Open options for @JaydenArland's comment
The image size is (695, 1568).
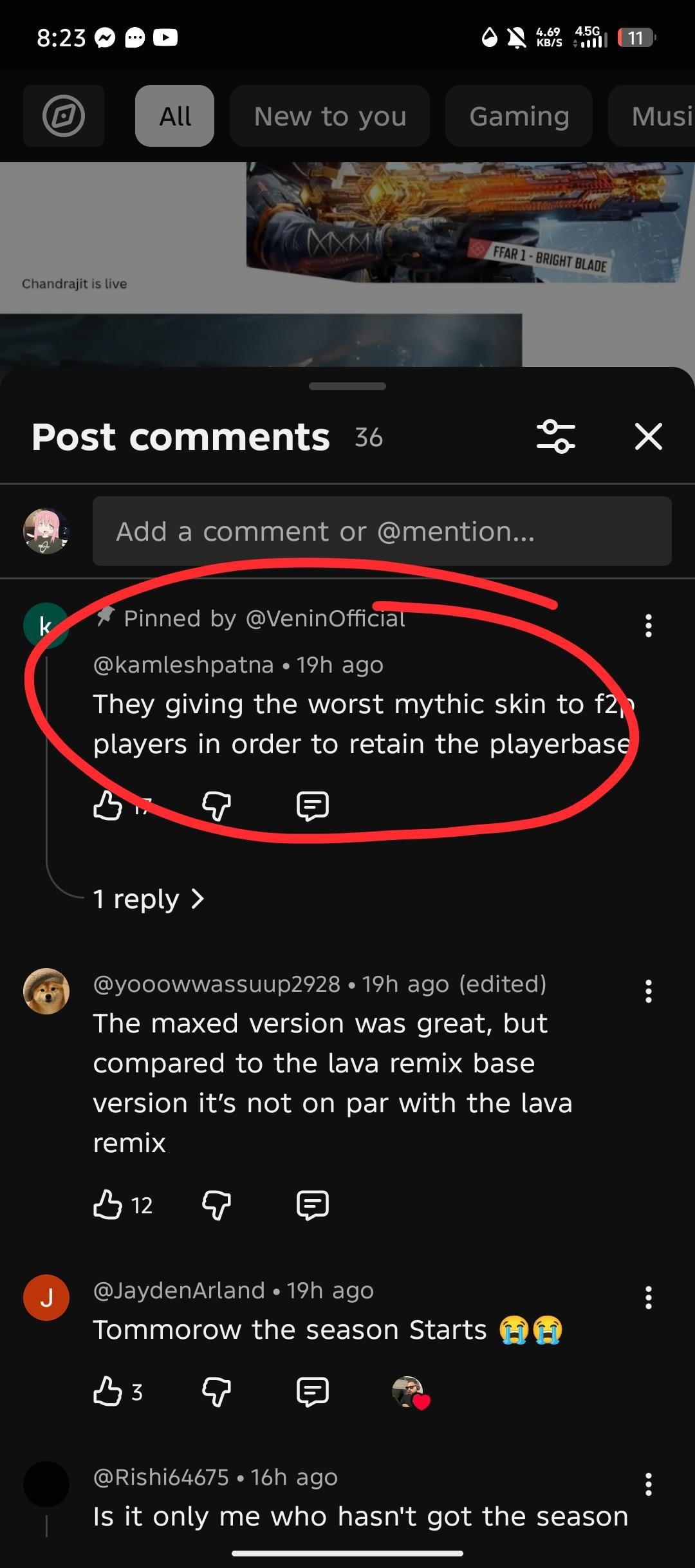click(648, 1298)
